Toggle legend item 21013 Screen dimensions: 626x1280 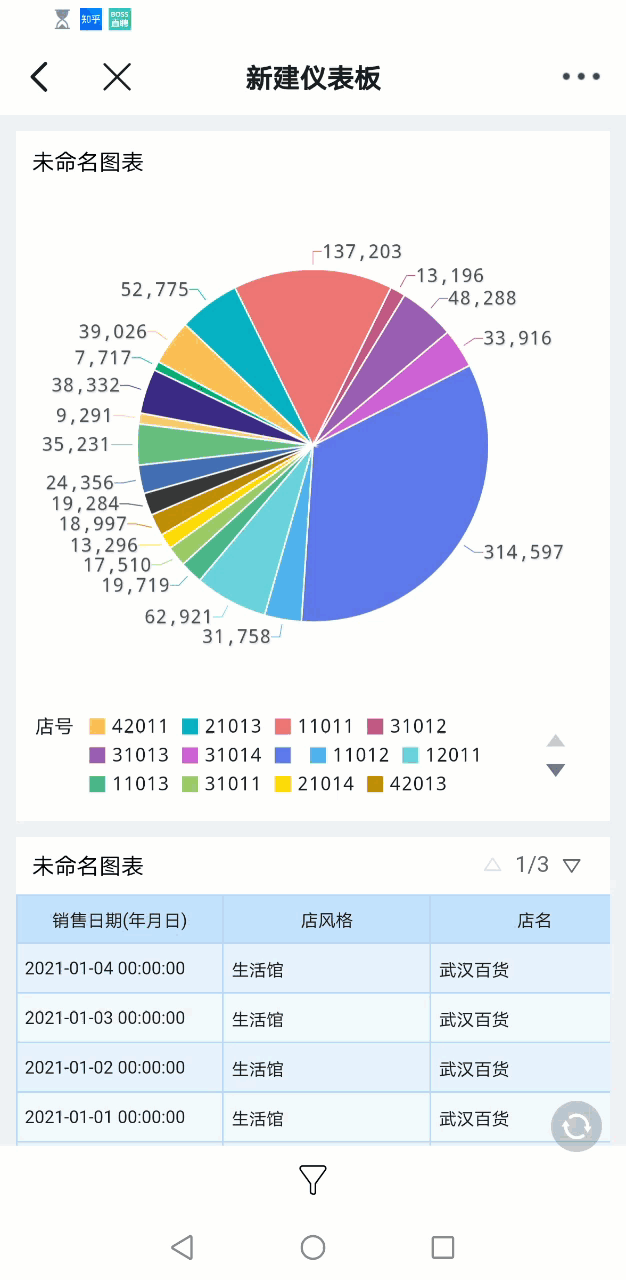221,727
